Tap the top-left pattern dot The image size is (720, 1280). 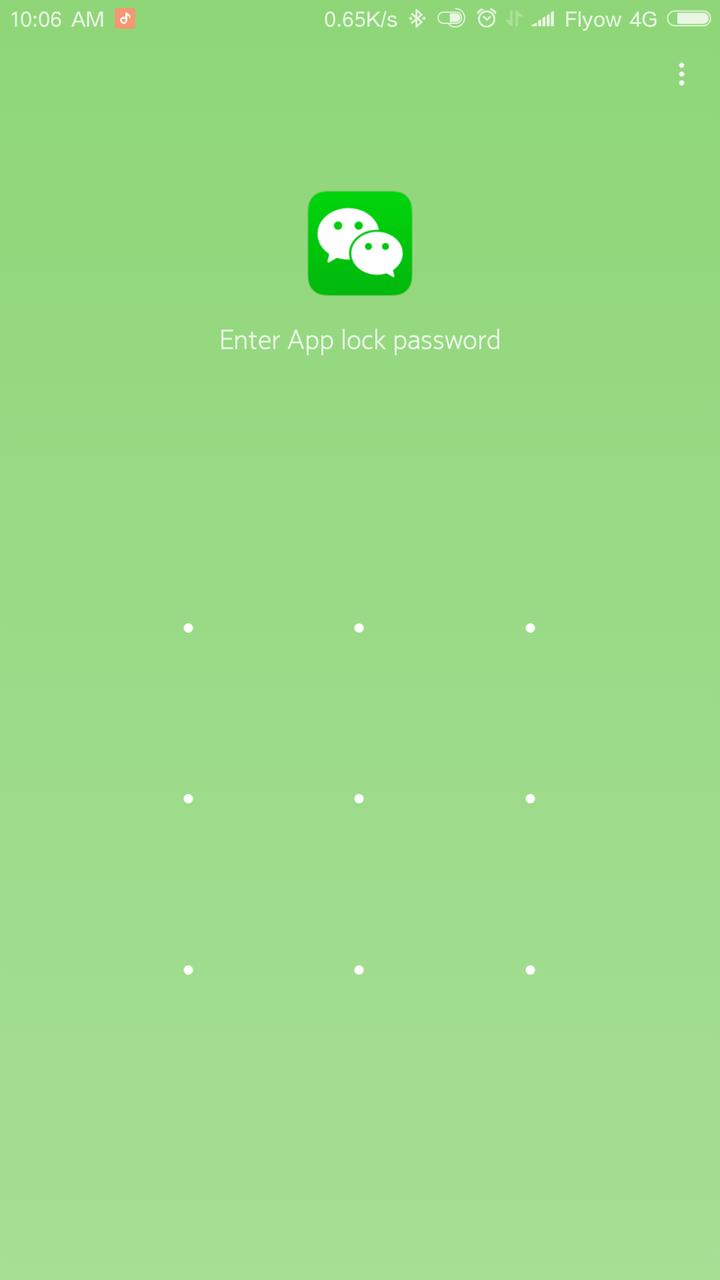point(188,628)
